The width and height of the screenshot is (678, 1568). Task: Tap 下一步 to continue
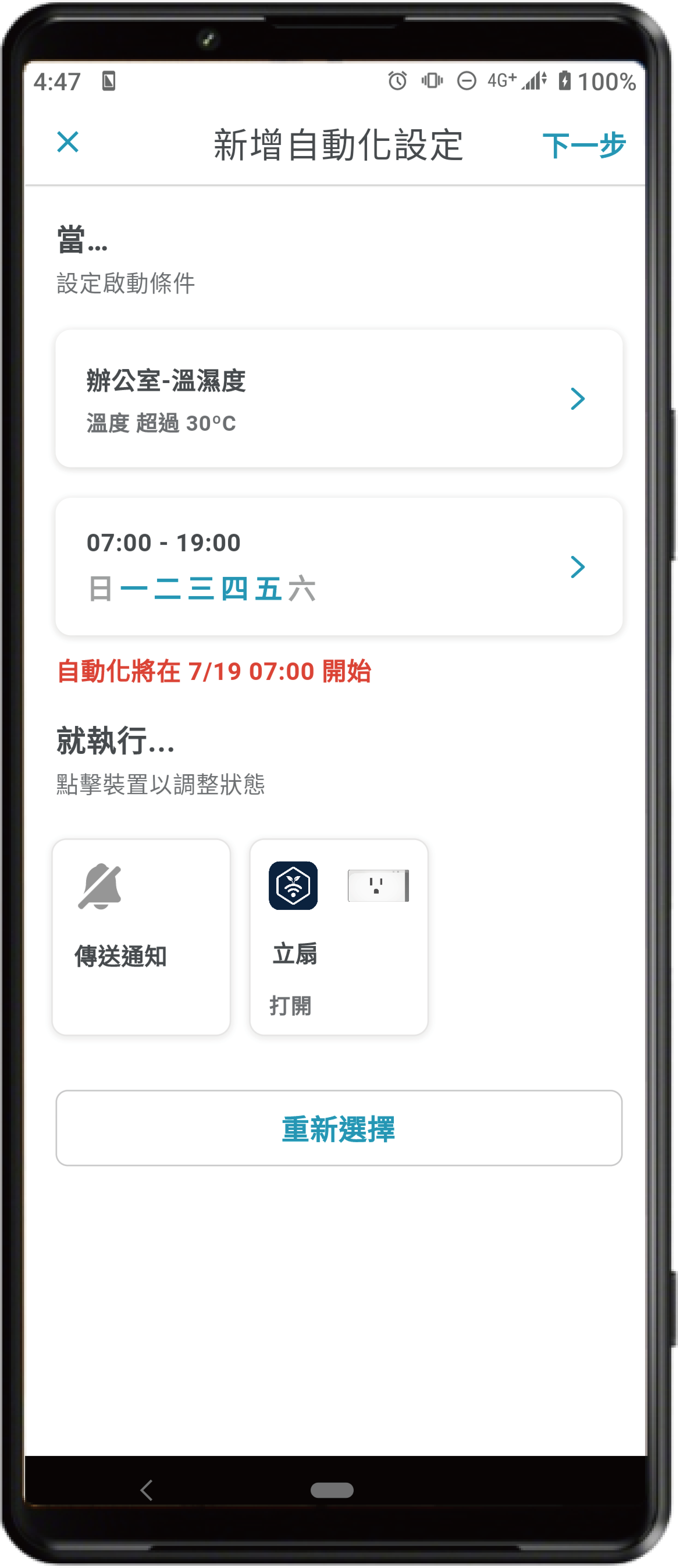[583, 146]
